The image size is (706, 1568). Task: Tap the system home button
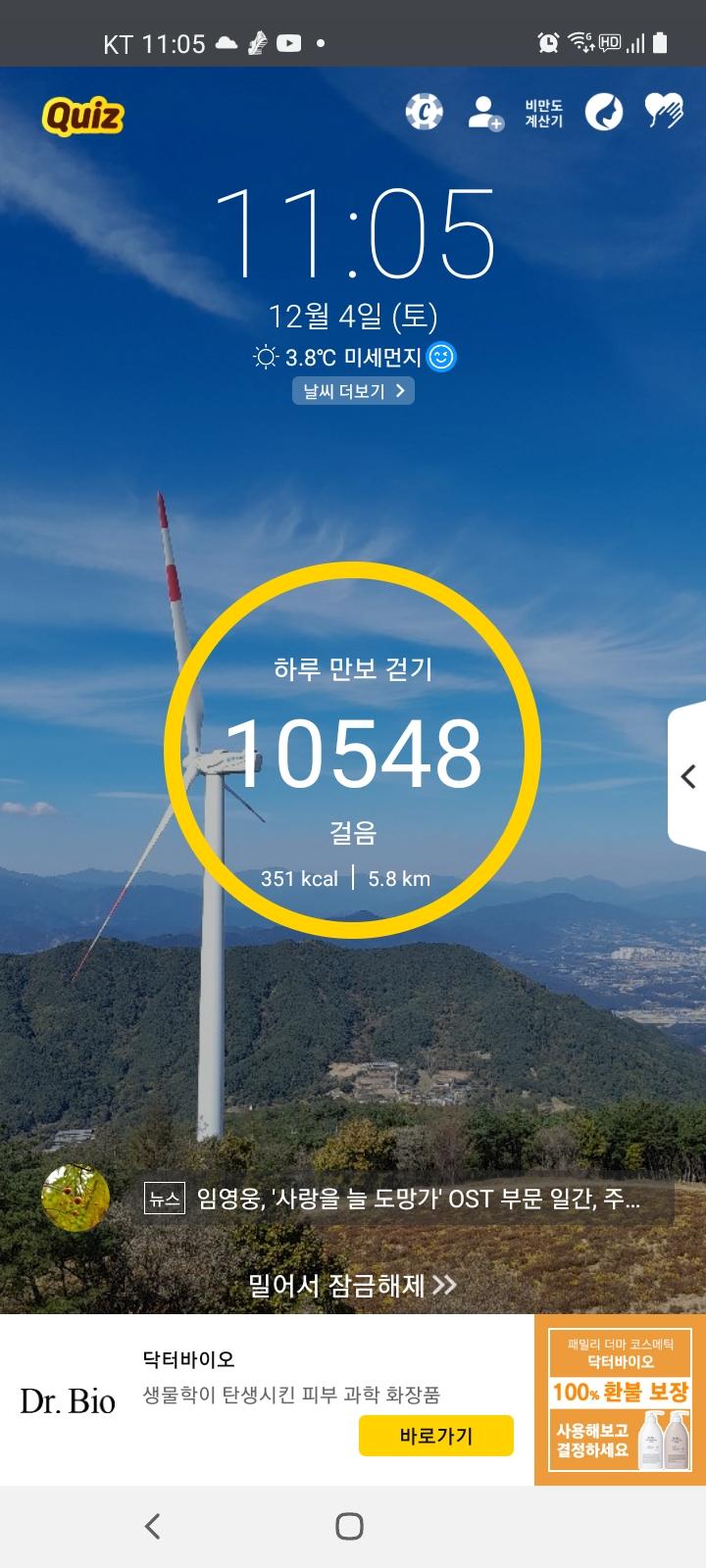click(350, 1526)
